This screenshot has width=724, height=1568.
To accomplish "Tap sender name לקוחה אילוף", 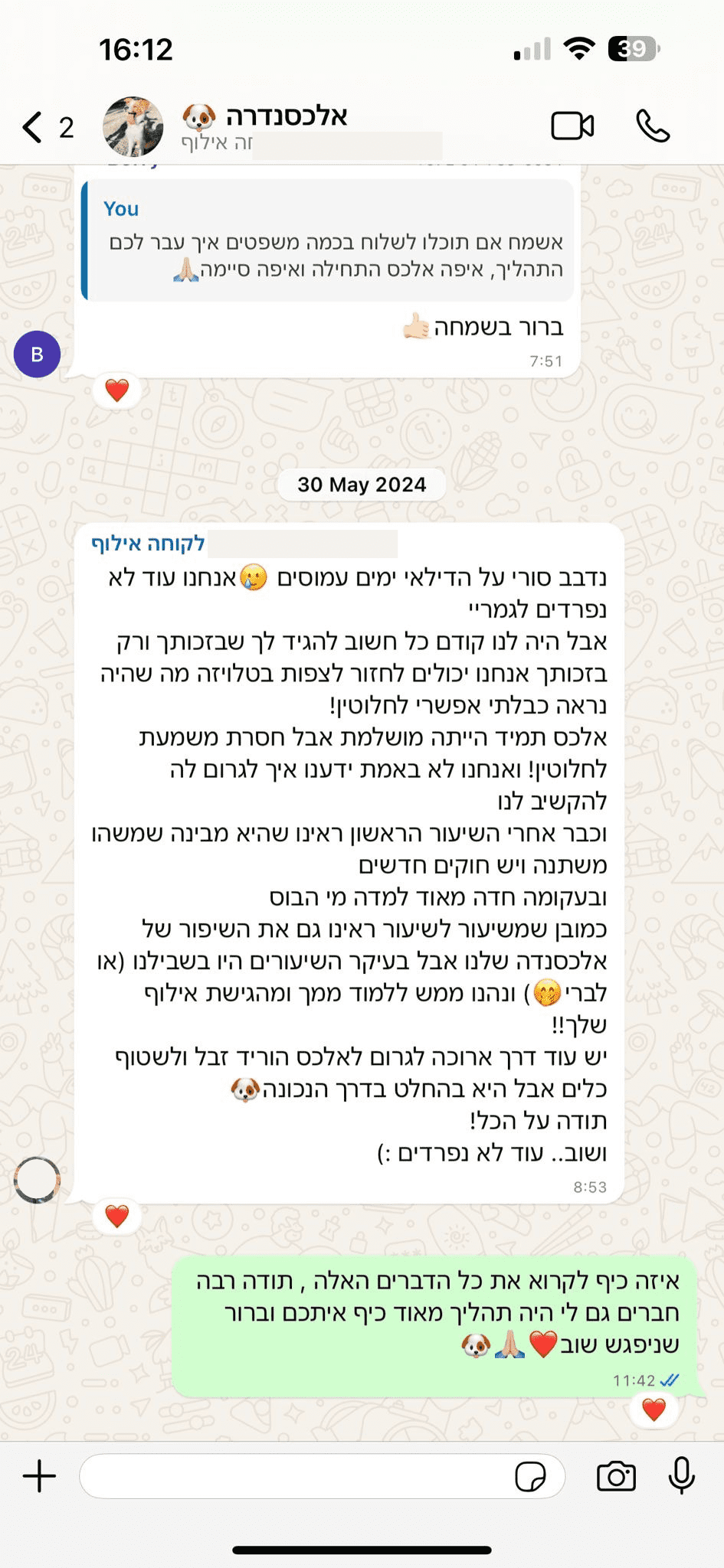I will pos(149,544).
